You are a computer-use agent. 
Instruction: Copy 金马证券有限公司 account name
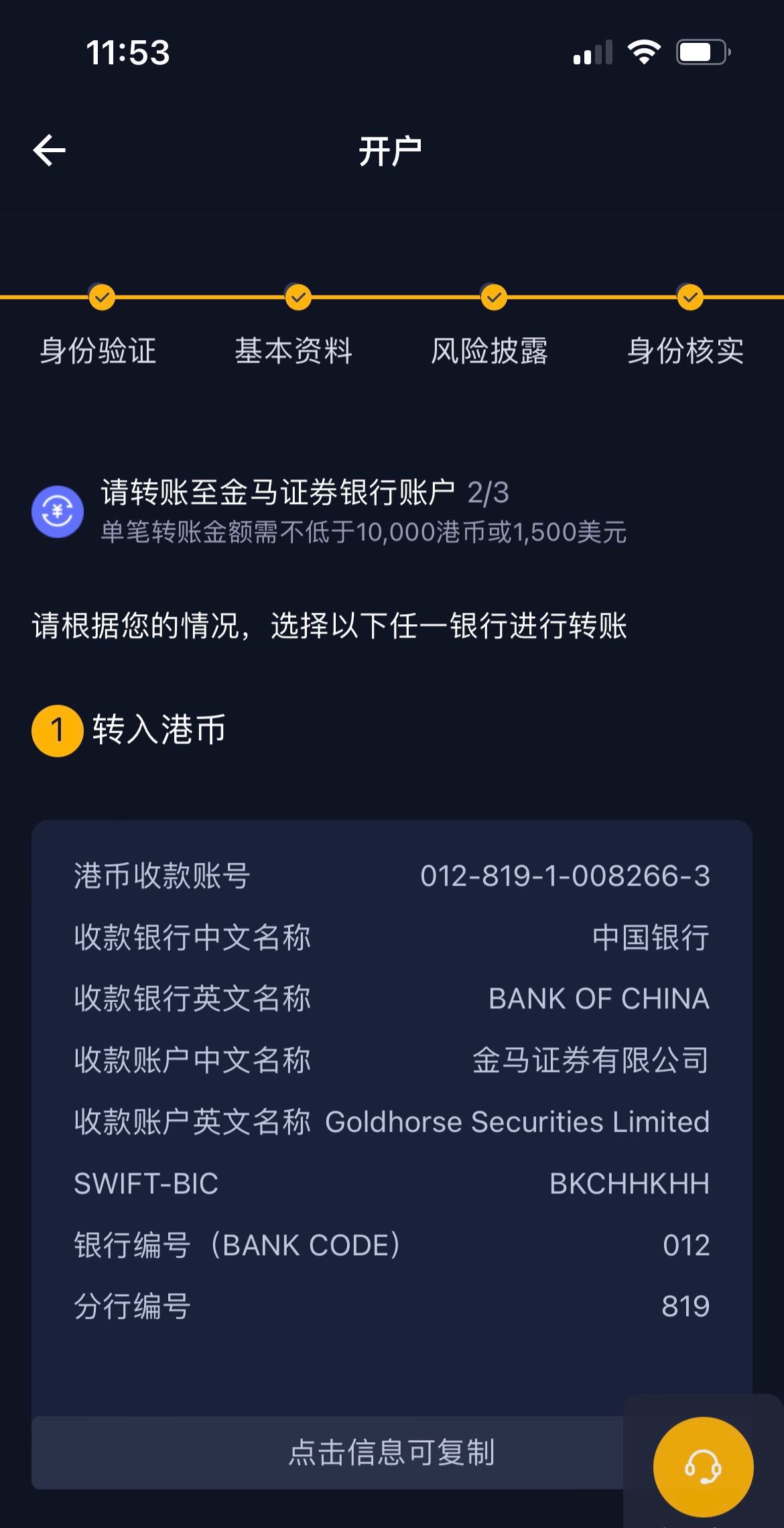(590, 1060)
